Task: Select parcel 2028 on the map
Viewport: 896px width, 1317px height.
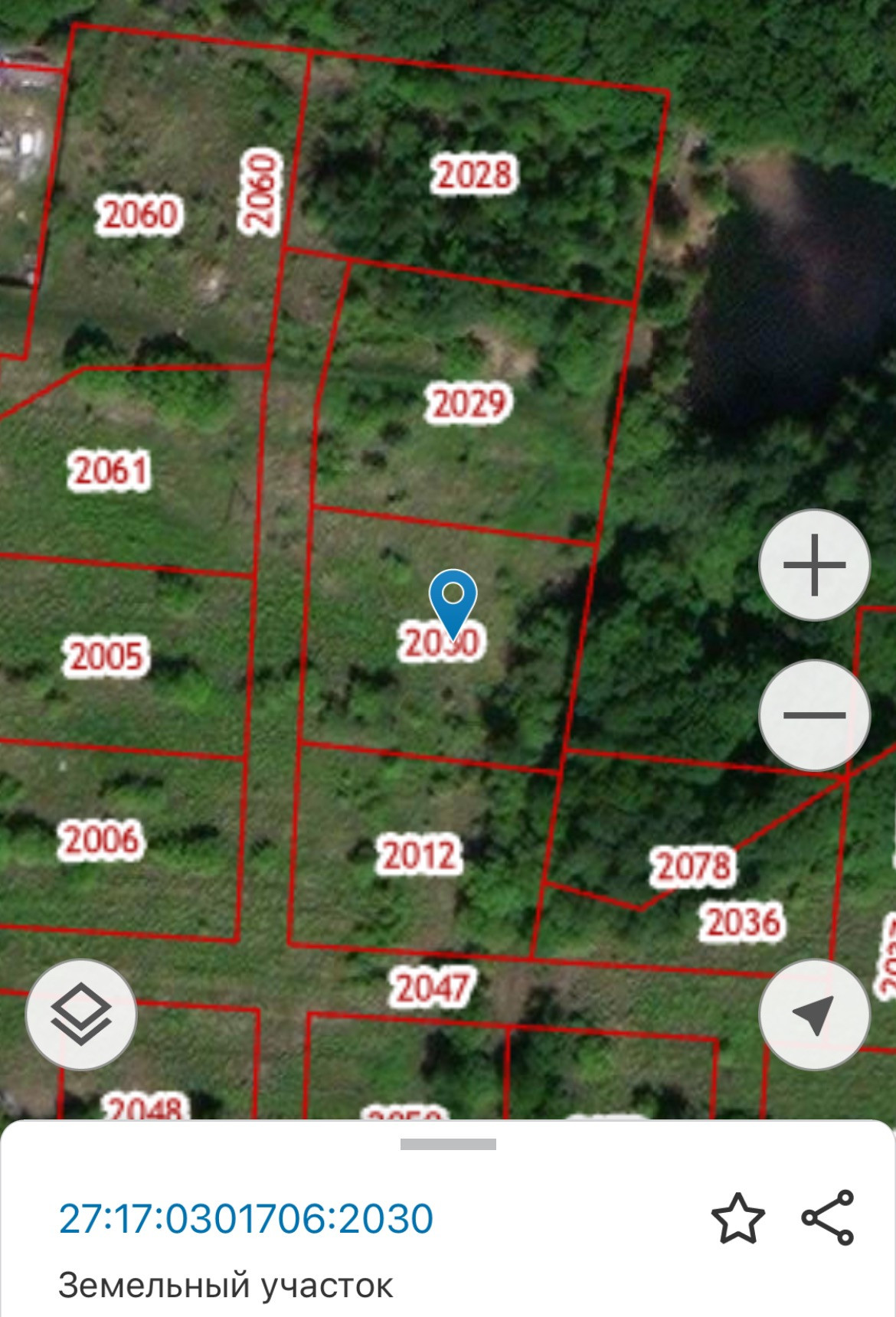Action: [x=473, y=175]
